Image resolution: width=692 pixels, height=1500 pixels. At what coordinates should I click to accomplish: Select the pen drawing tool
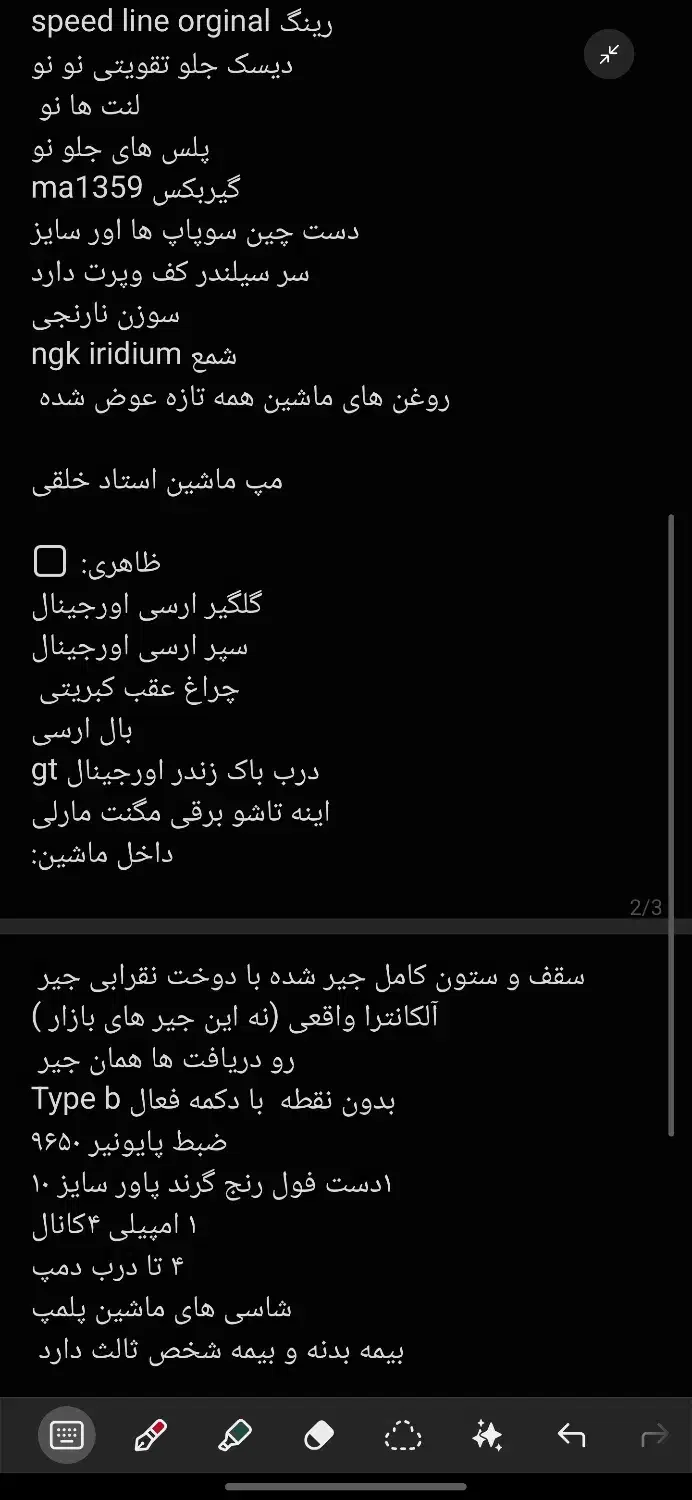click(x=150, y=1437)
